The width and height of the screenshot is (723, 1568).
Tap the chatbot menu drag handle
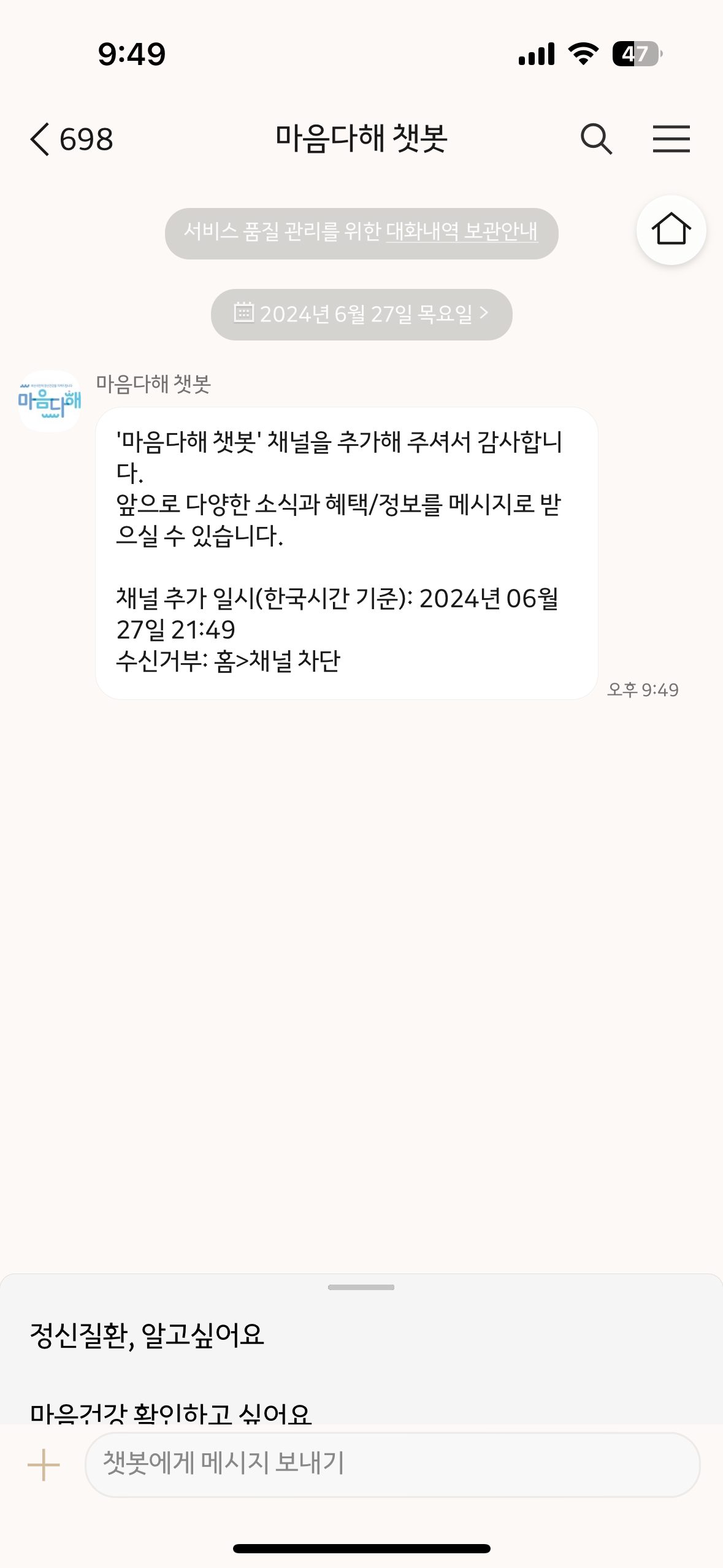click(361, 1287)
